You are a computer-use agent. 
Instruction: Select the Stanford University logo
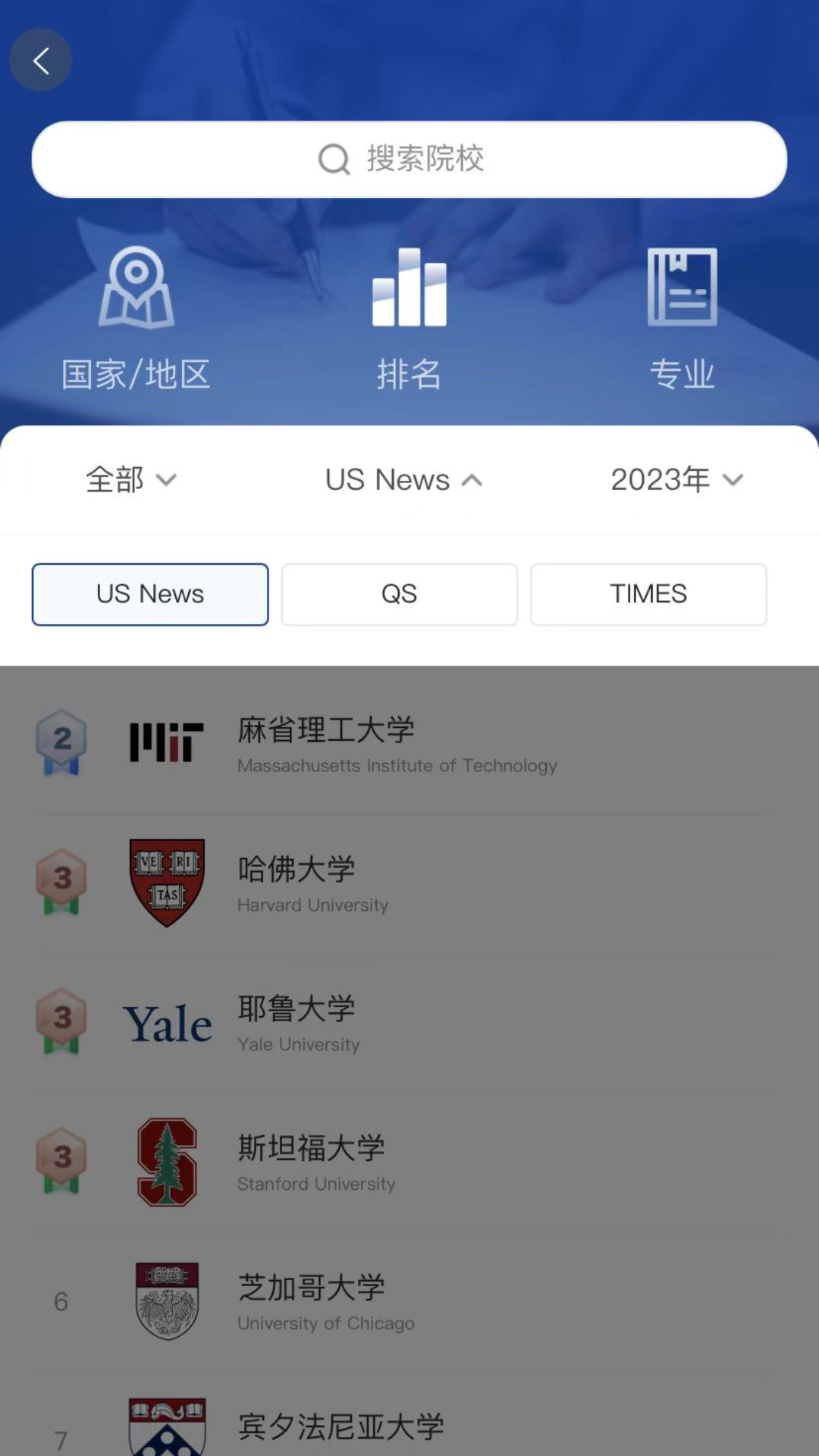(167, 1161)
